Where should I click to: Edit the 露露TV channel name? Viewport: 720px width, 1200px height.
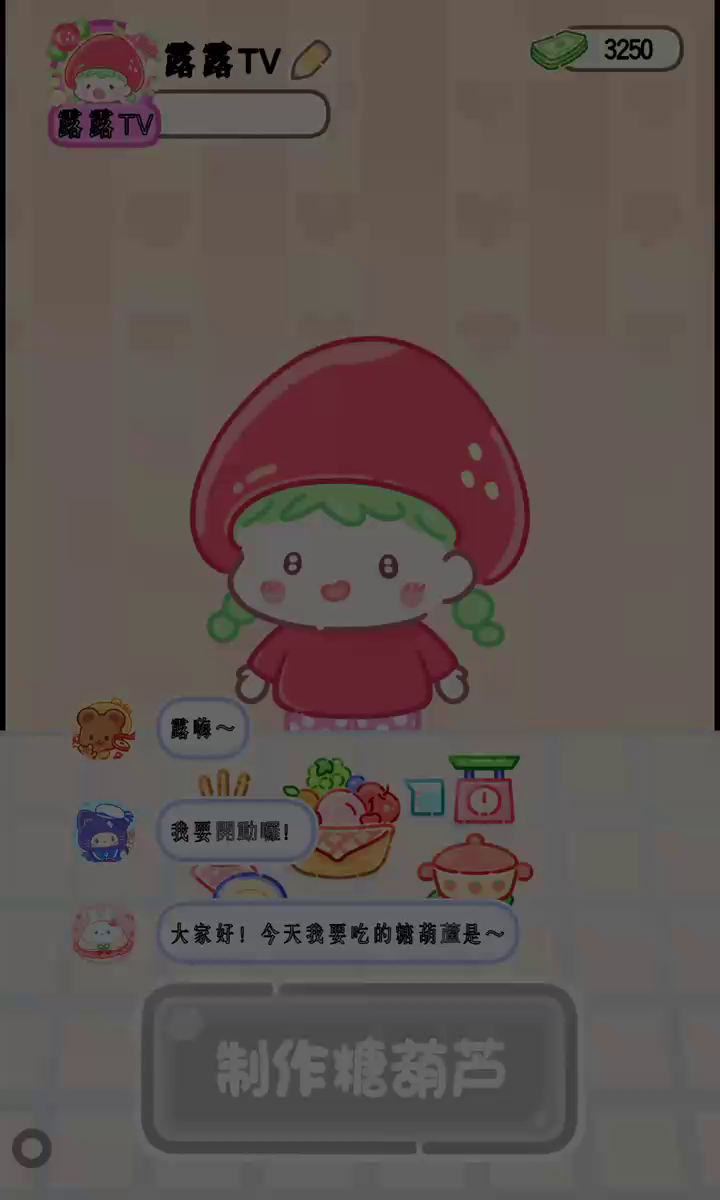point(310,60)
